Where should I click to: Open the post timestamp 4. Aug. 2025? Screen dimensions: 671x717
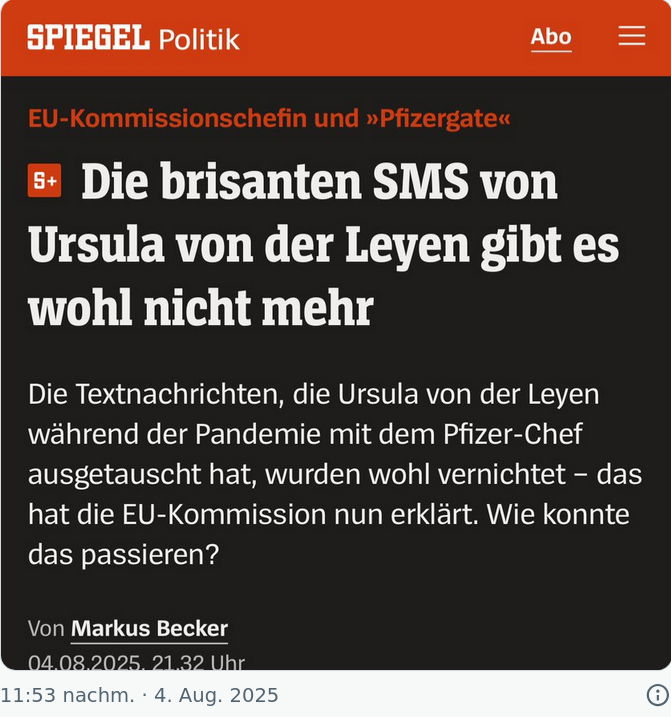[x=140, y=695]
